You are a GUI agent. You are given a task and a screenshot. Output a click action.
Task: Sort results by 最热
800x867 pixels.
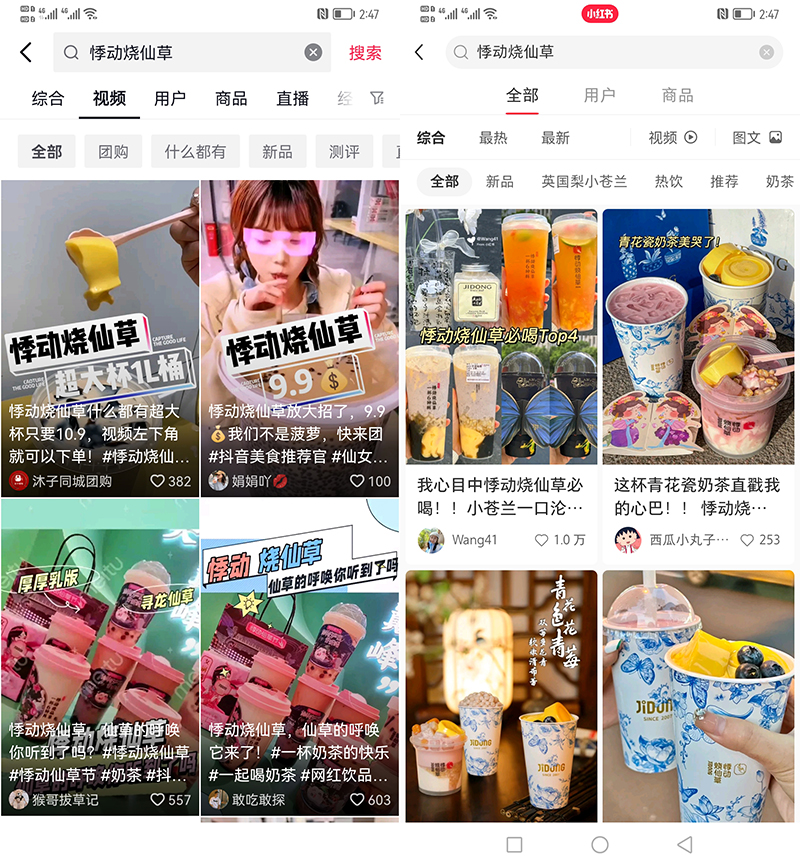[493, 138]
